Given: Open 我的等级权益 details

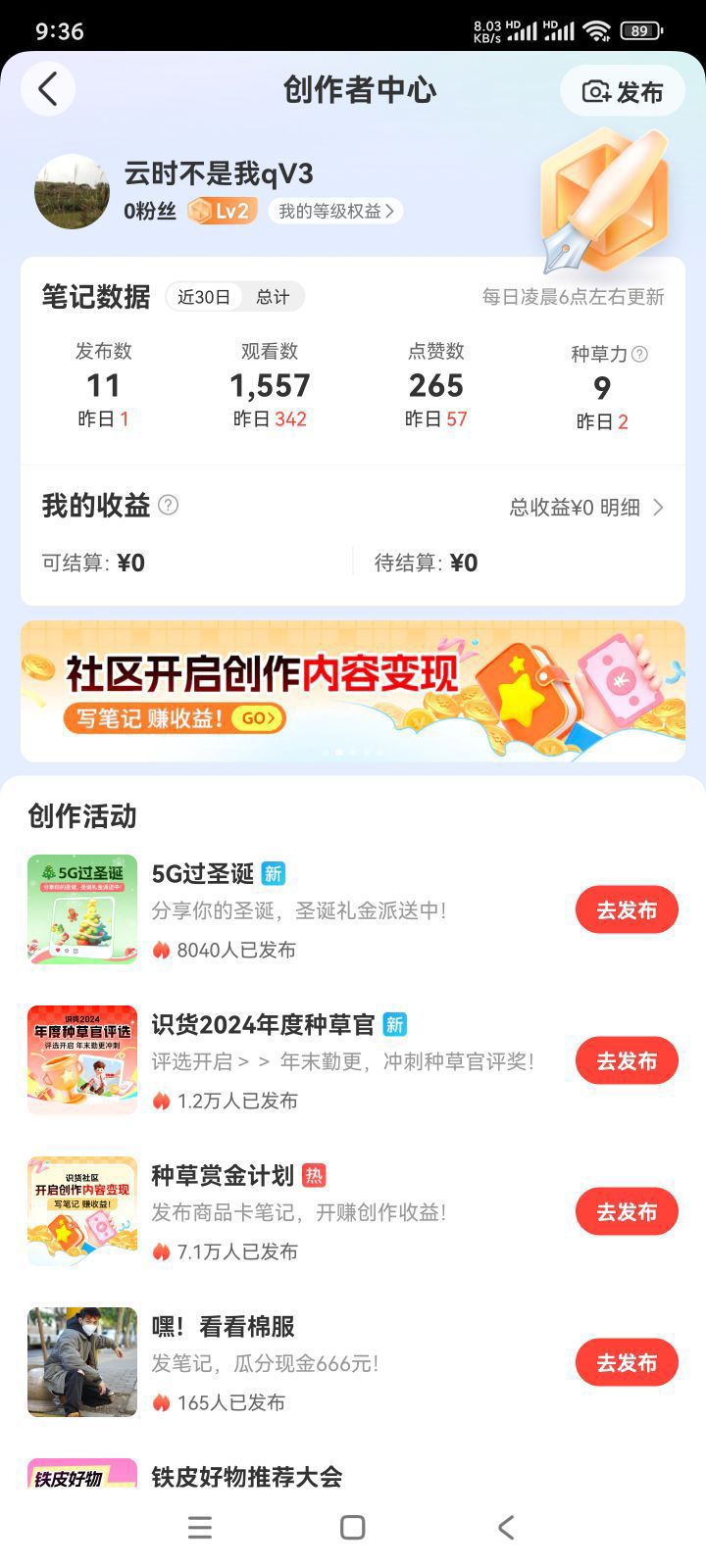Looking at the screenshot, I should point(335,211).
